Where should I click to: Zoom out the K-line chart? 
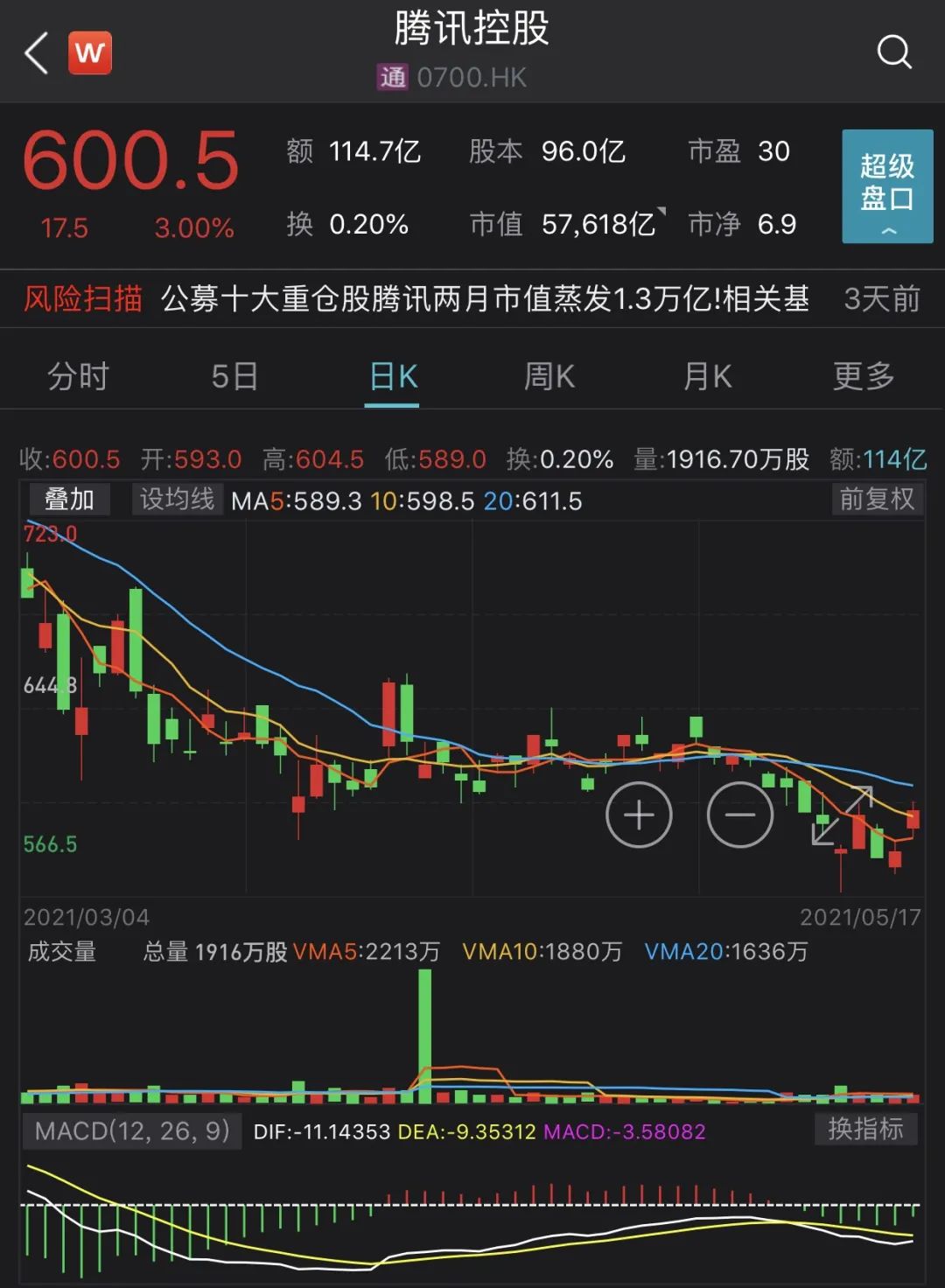(x=740, y=815)
